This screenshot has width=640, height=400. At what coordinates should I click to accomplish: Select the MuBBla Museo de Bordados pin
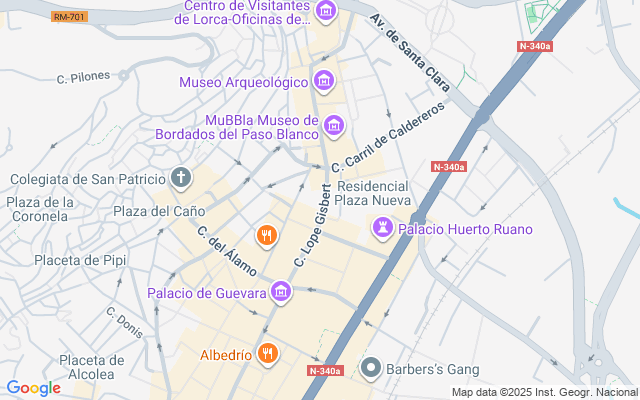334,126
